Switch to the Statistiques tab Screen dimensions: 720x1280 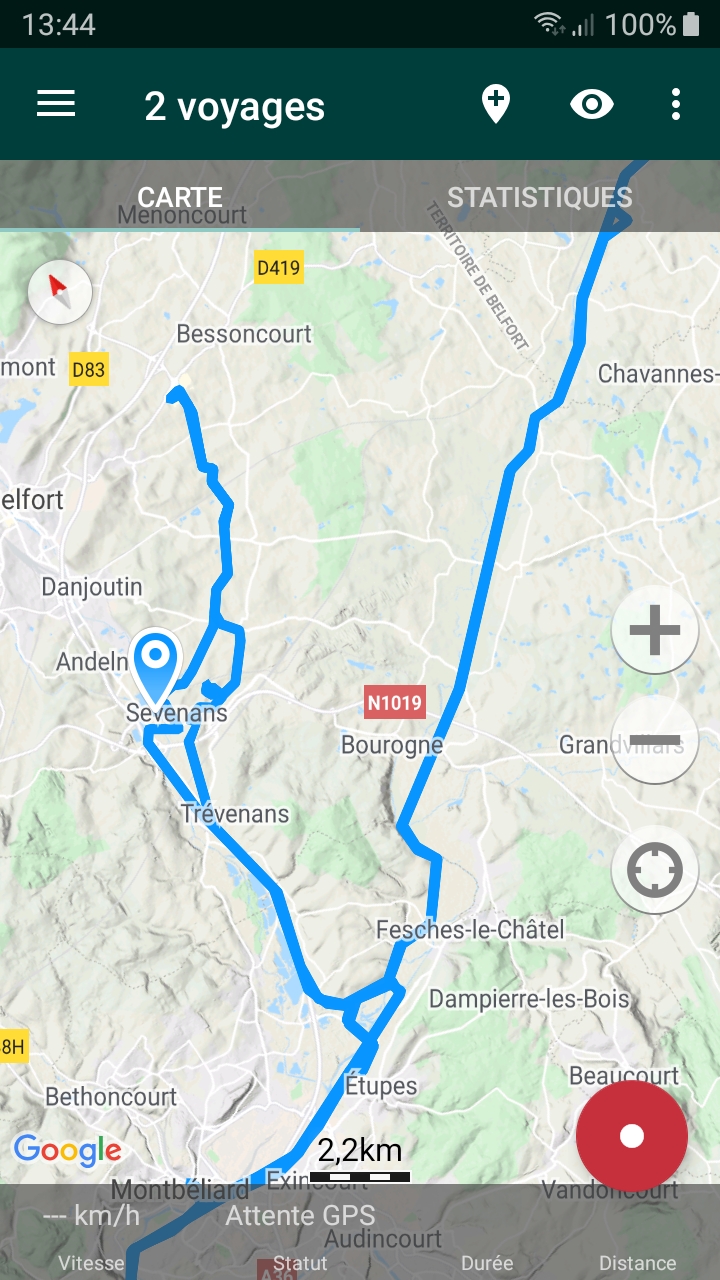coord(540,196)
